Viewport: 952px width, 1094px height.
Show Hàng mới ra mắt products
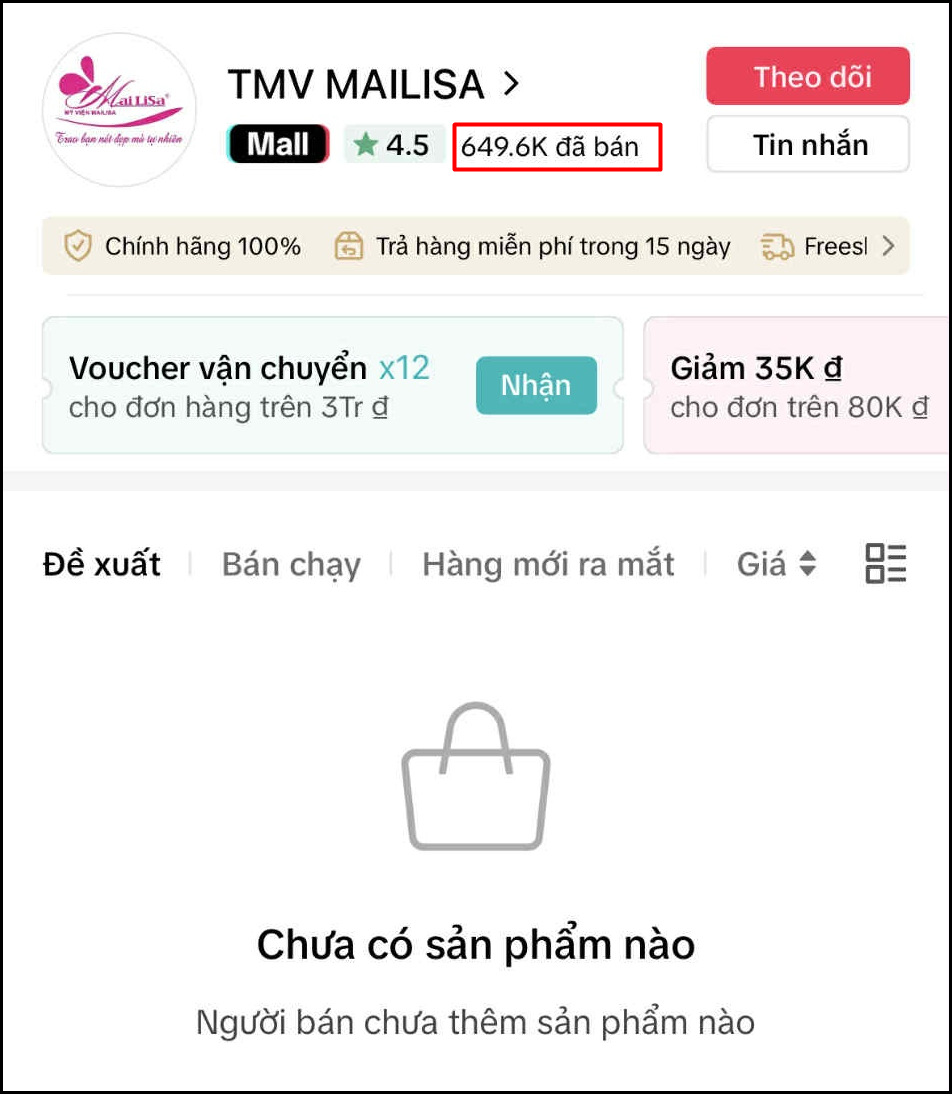pyautogui.click(x=548, y=564)
